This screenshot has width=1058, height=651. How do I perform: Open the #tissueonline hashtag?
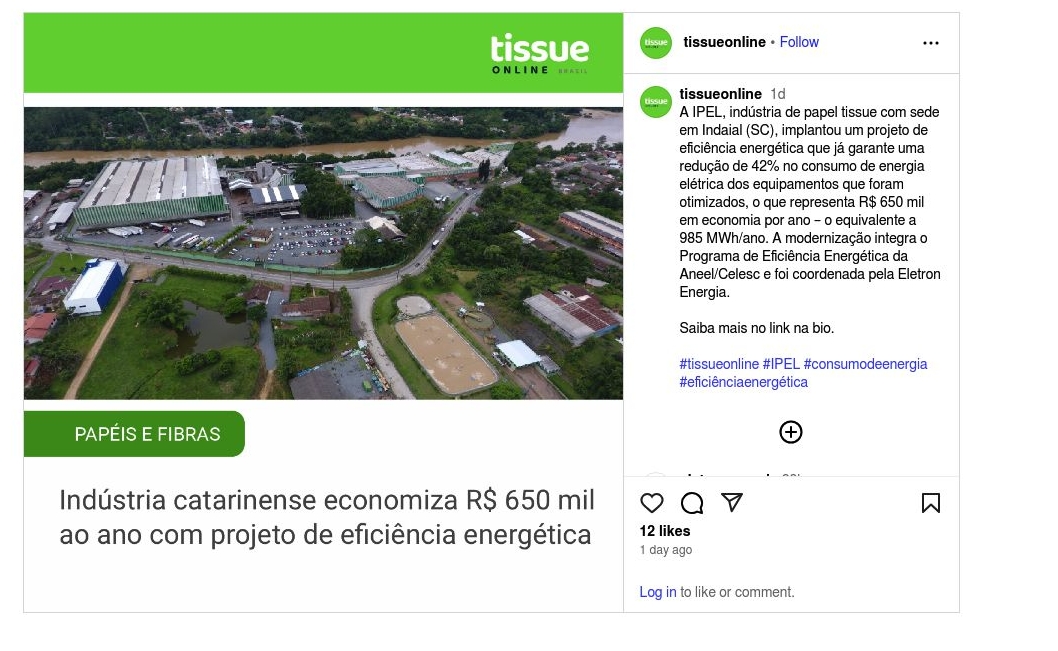pyautogui.click(x=718, y=364)
